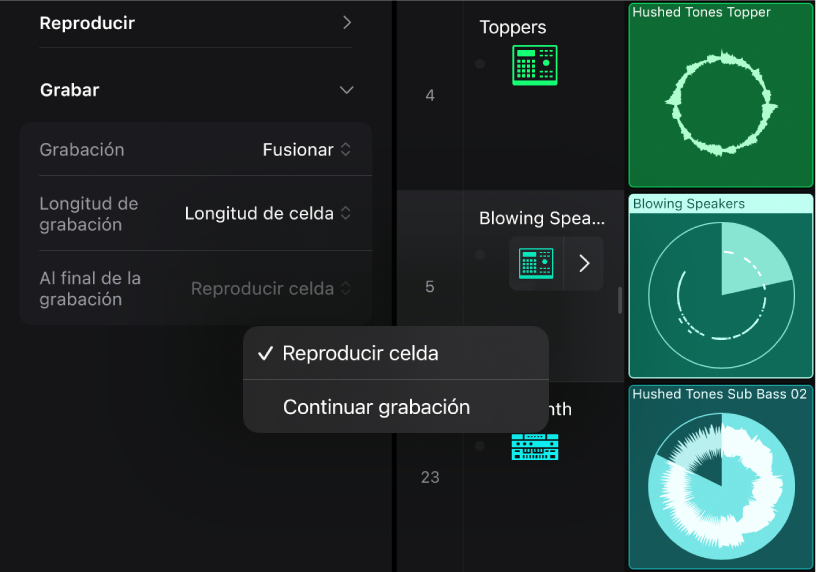Open the Blowing Speakers track chevron
This screenshot has width=817, height=572.
click(585, 264)
